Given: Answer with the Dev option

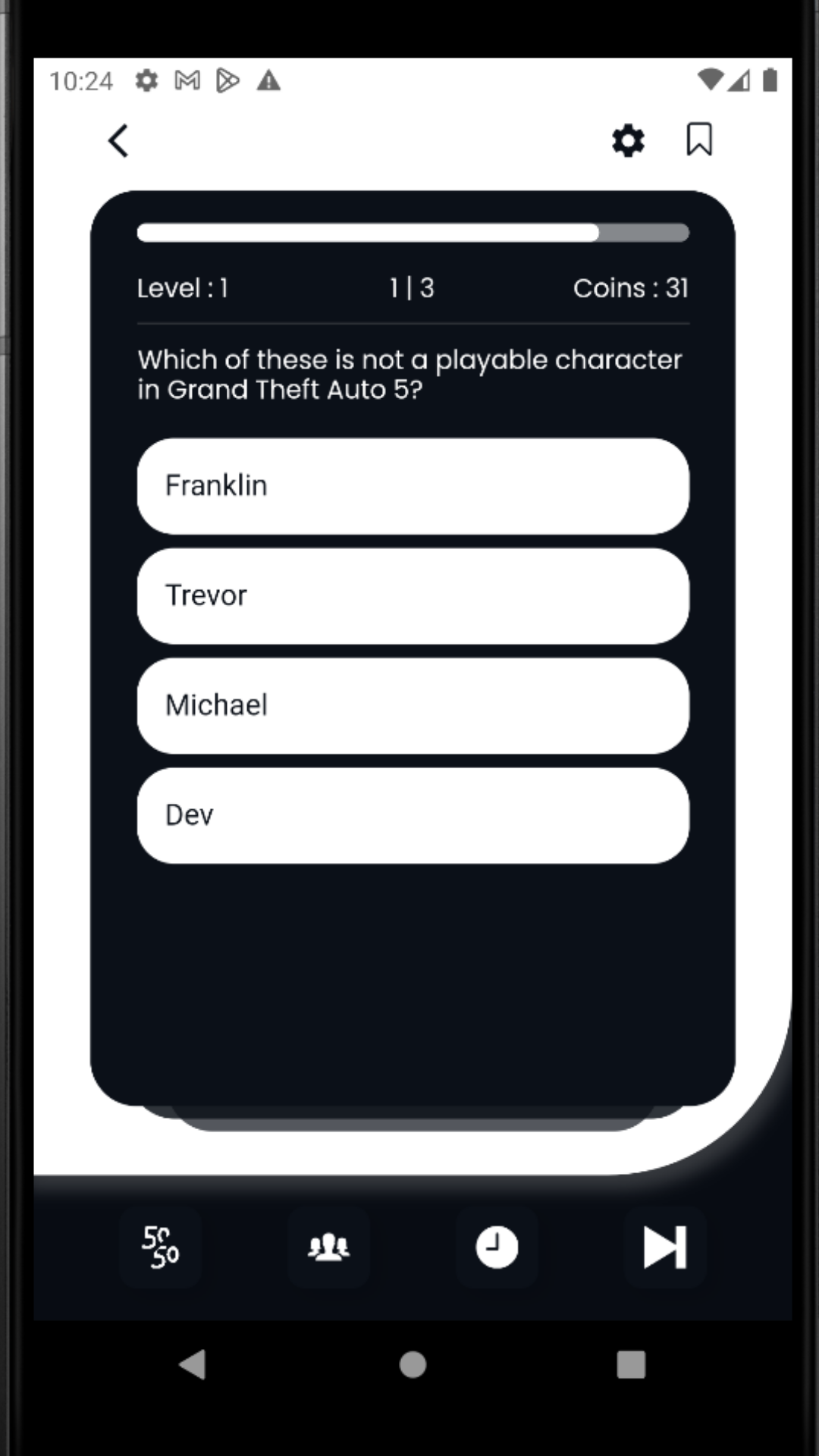Looking at the screenshot, I should 413,816.
